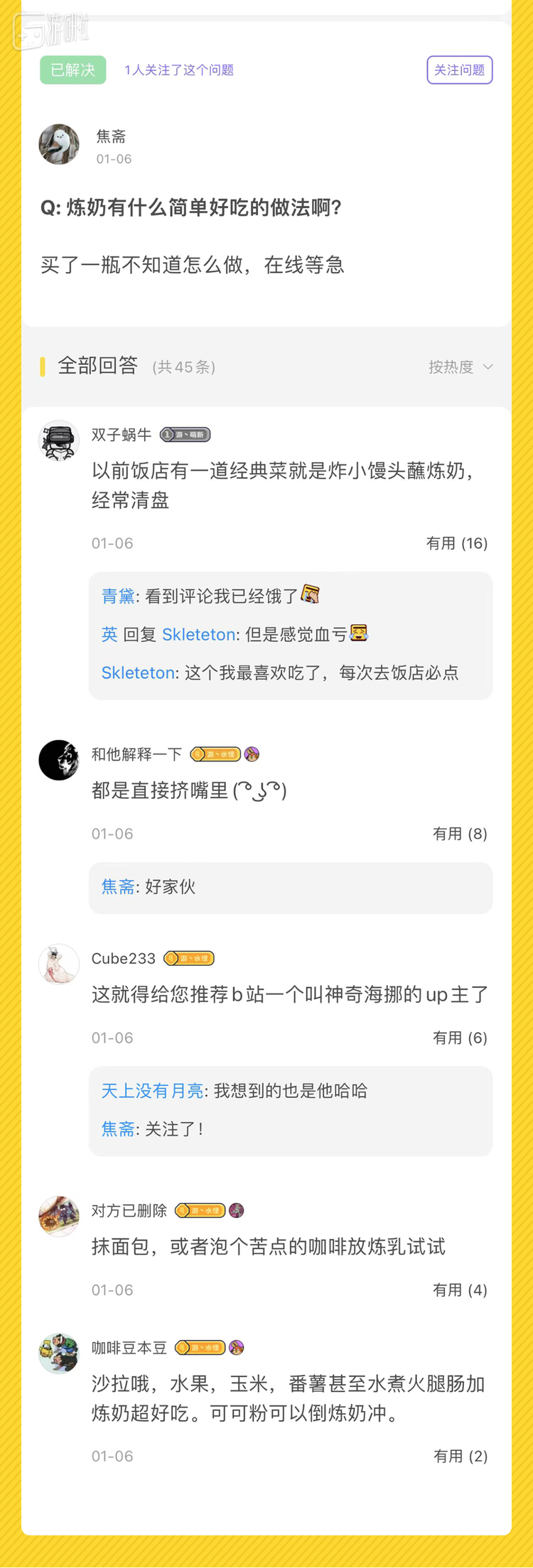This screenshot has width=533, height=1568.
Task: Open the commenter link 英
Action: (109, 634)
